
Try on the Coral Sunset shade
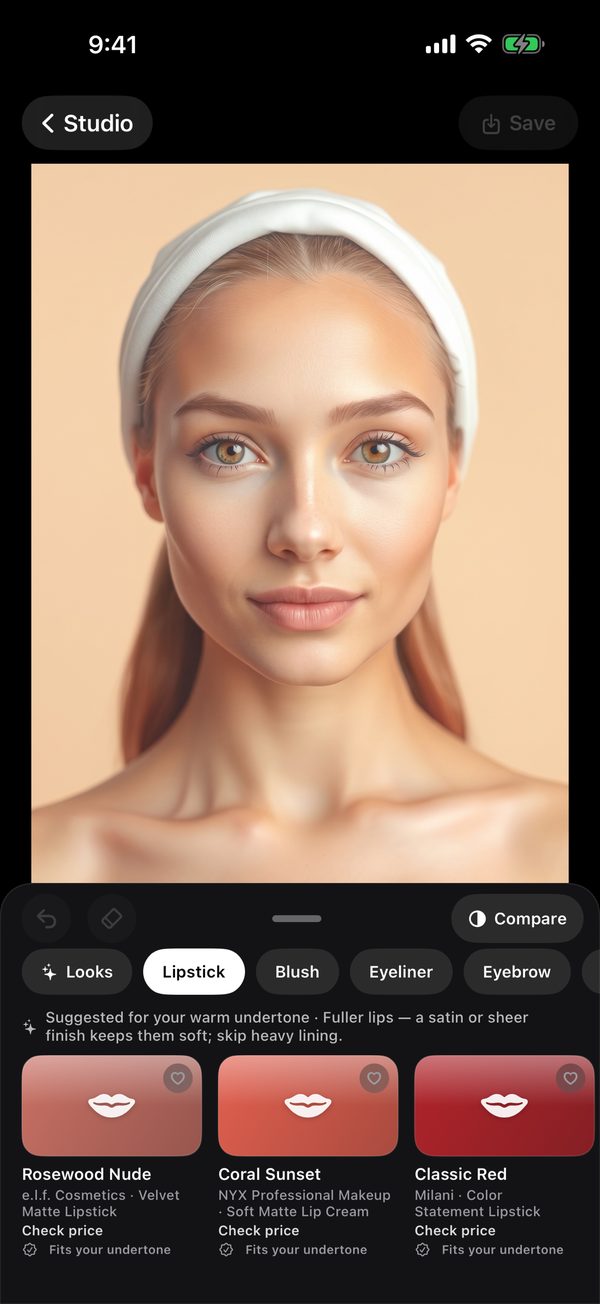308,1106
